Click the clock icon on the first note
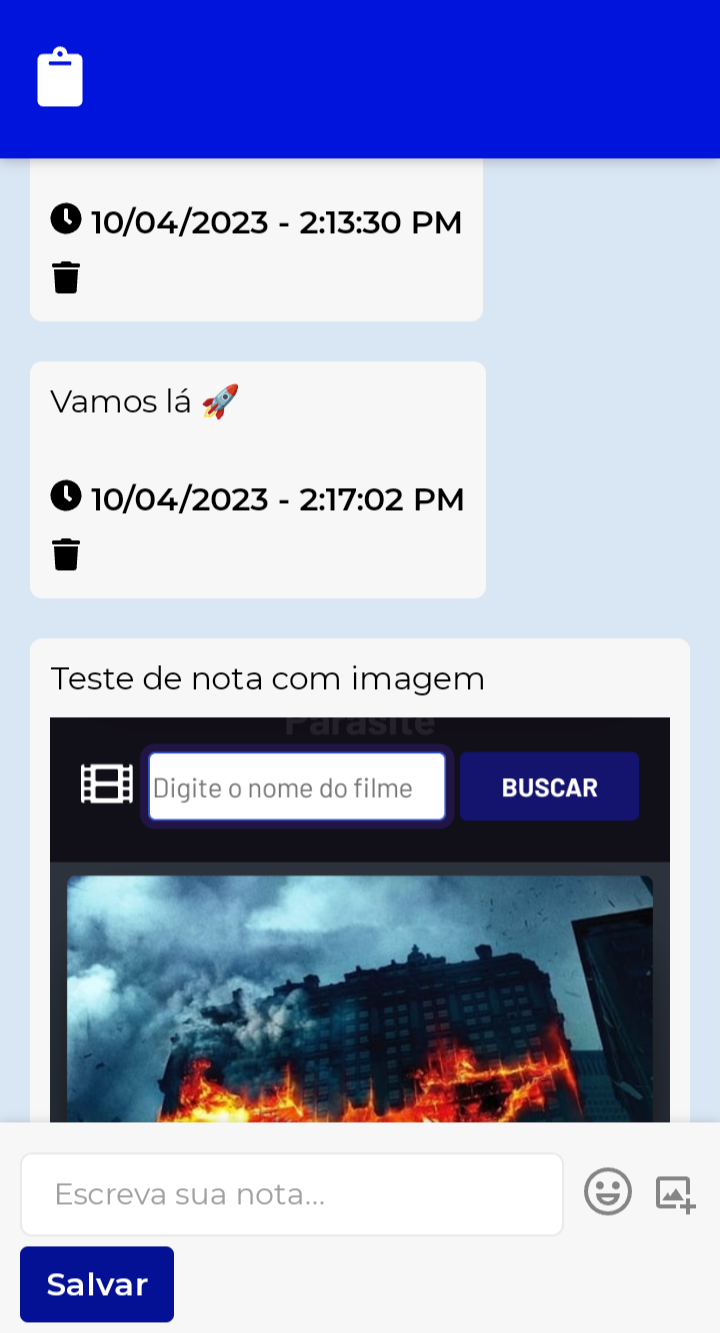Screen dimensions: 720x1333 (x=66, y=219)
